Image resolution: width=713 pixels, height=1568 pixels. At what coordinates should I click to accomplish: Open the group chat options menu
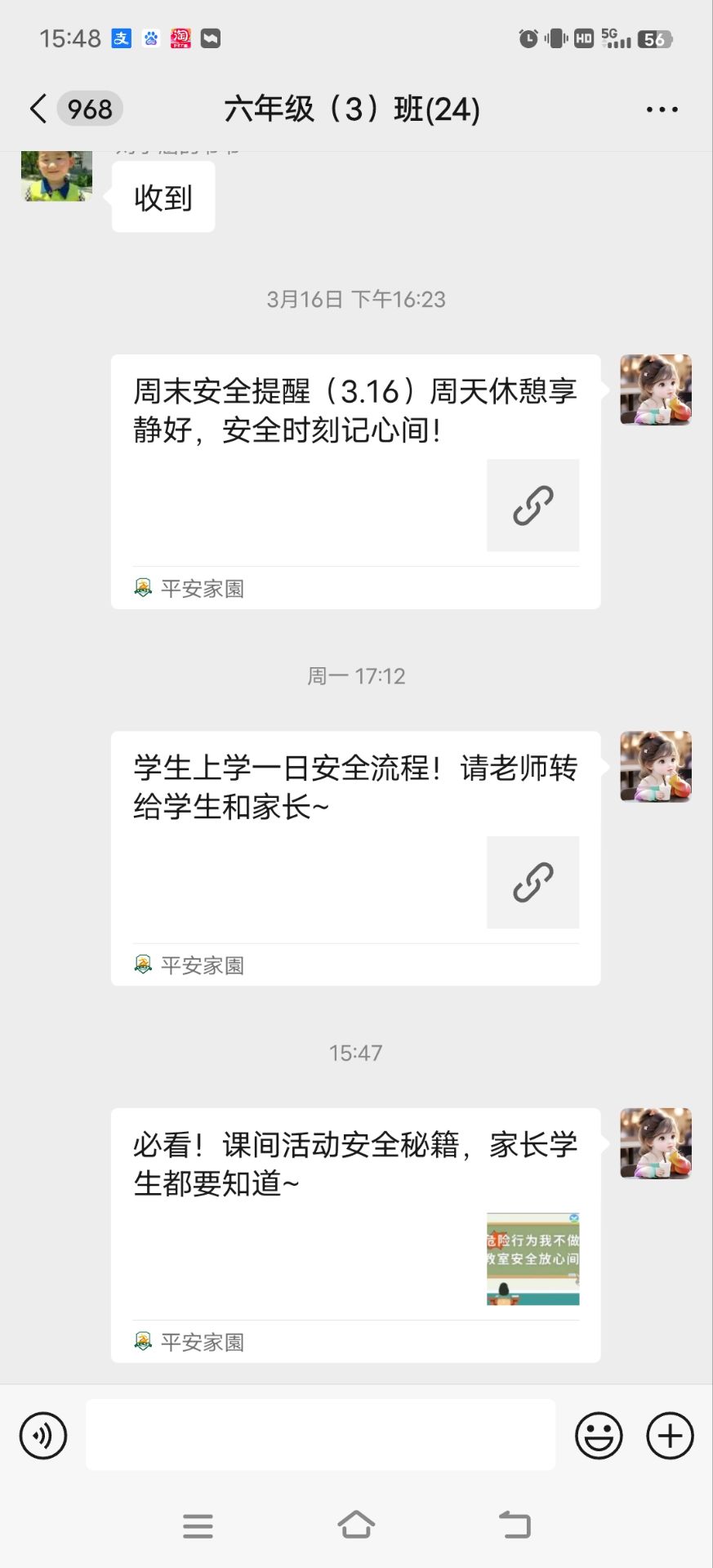(662, 109)
